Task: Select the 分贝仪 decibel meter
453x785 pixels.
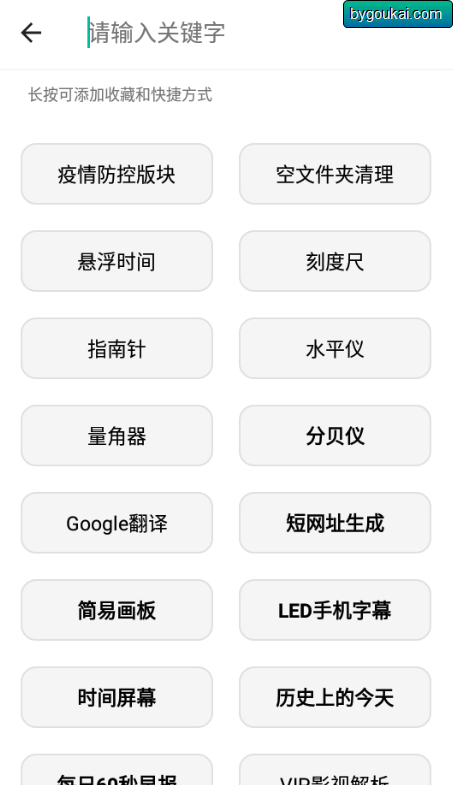Action: coord(335,436)
